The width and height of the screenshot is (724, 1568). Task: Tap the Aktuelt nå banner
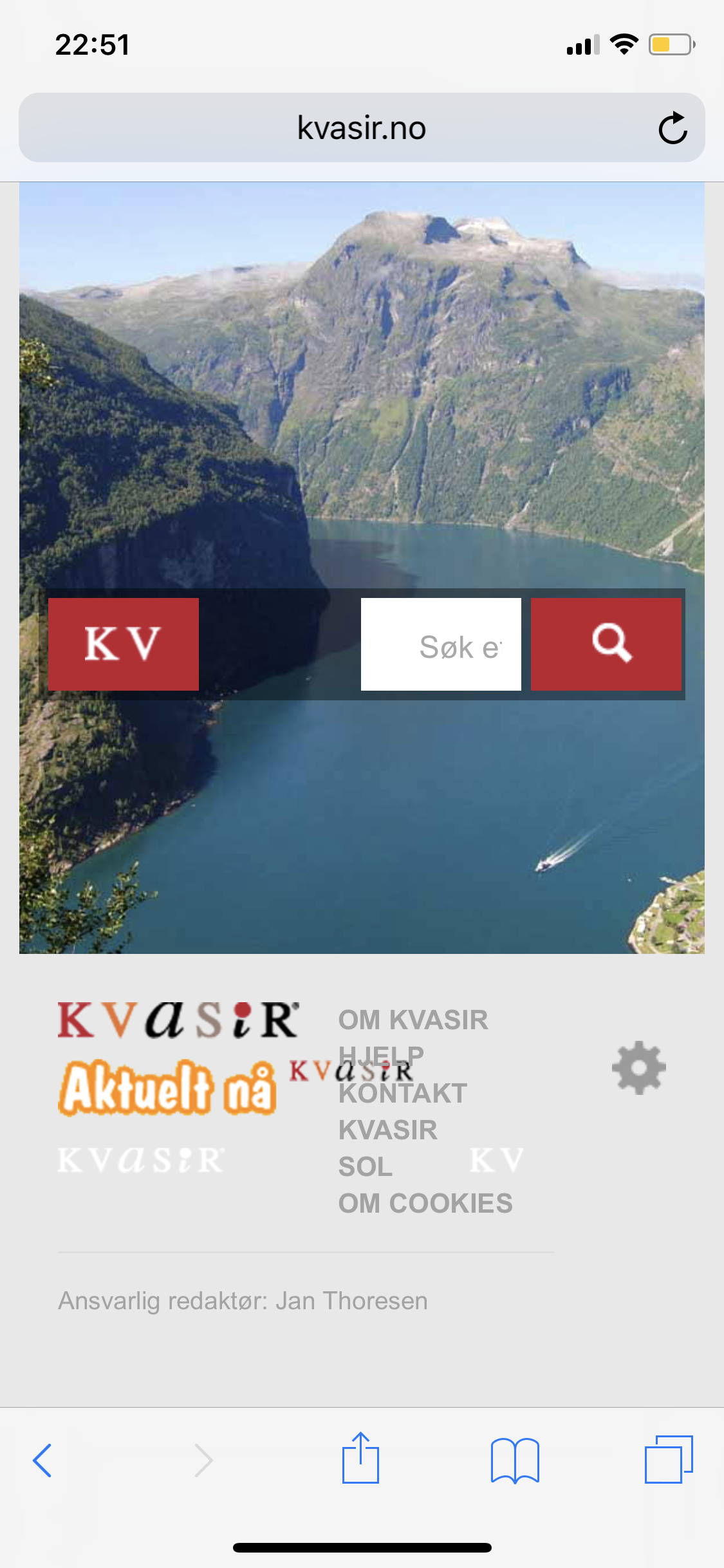click(167, 1088)
